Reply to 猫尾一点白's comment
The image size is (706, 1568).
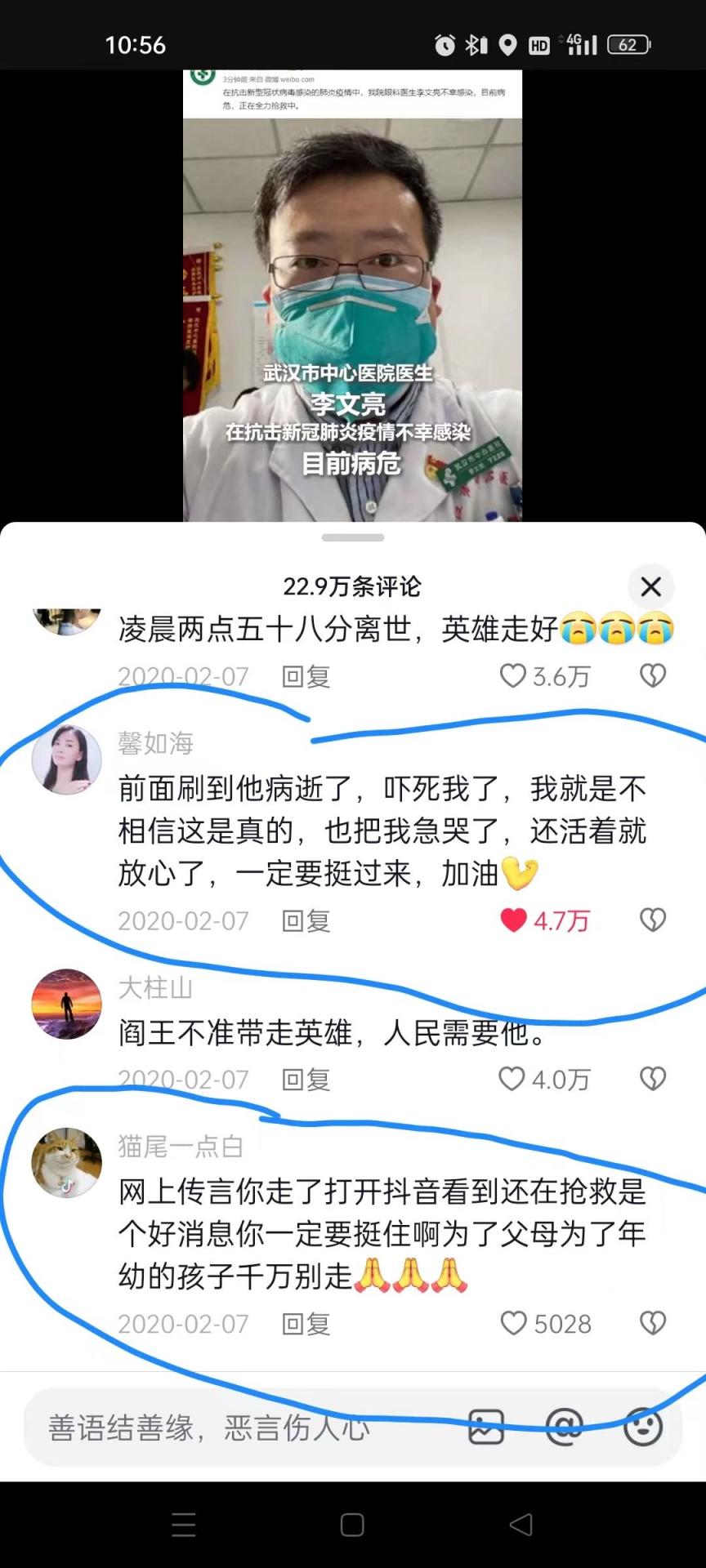coord(306,1324)
